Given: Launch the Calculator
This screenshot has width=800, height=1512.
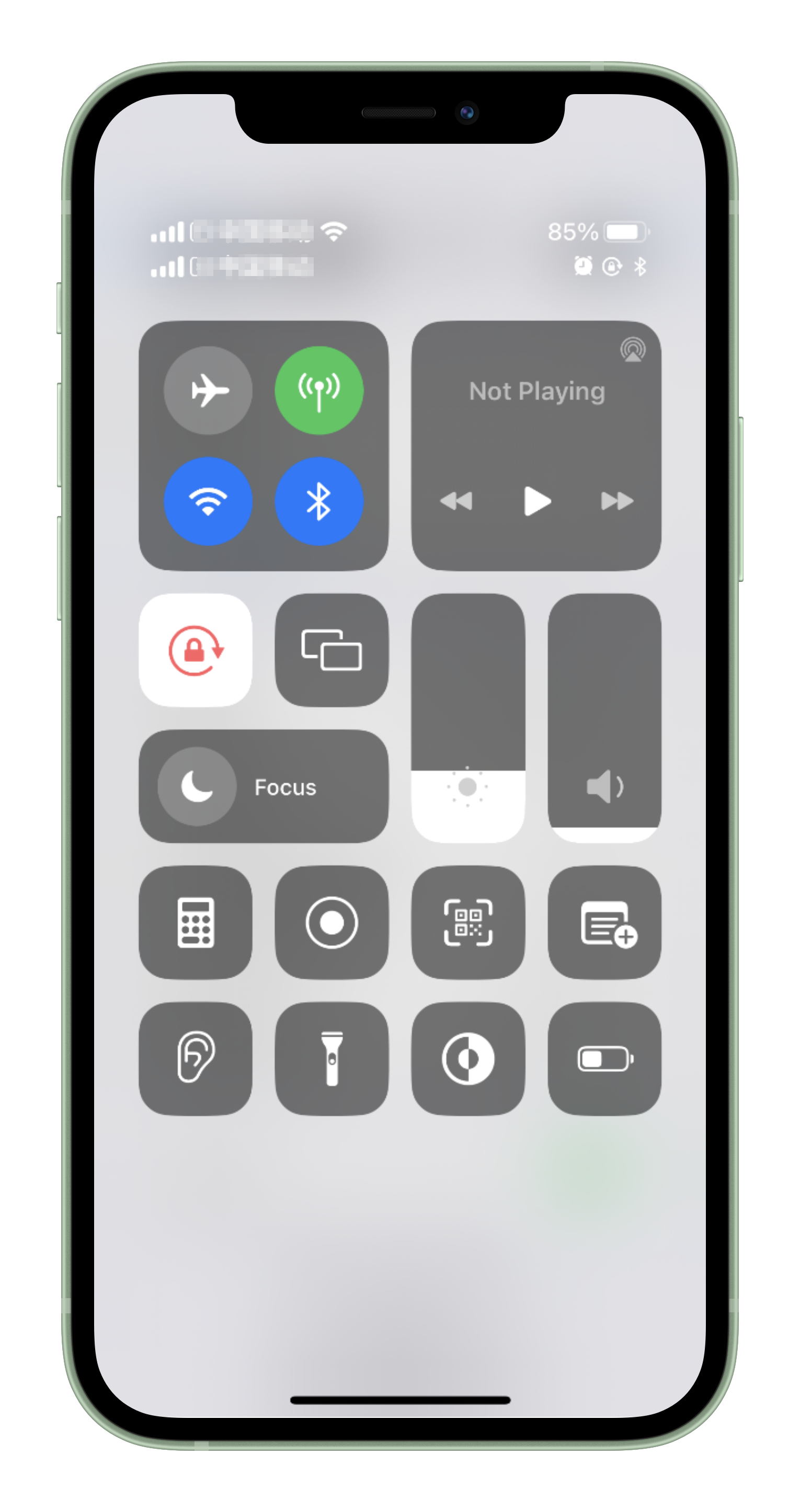Looking at the screenshot, I should (196, 923).
